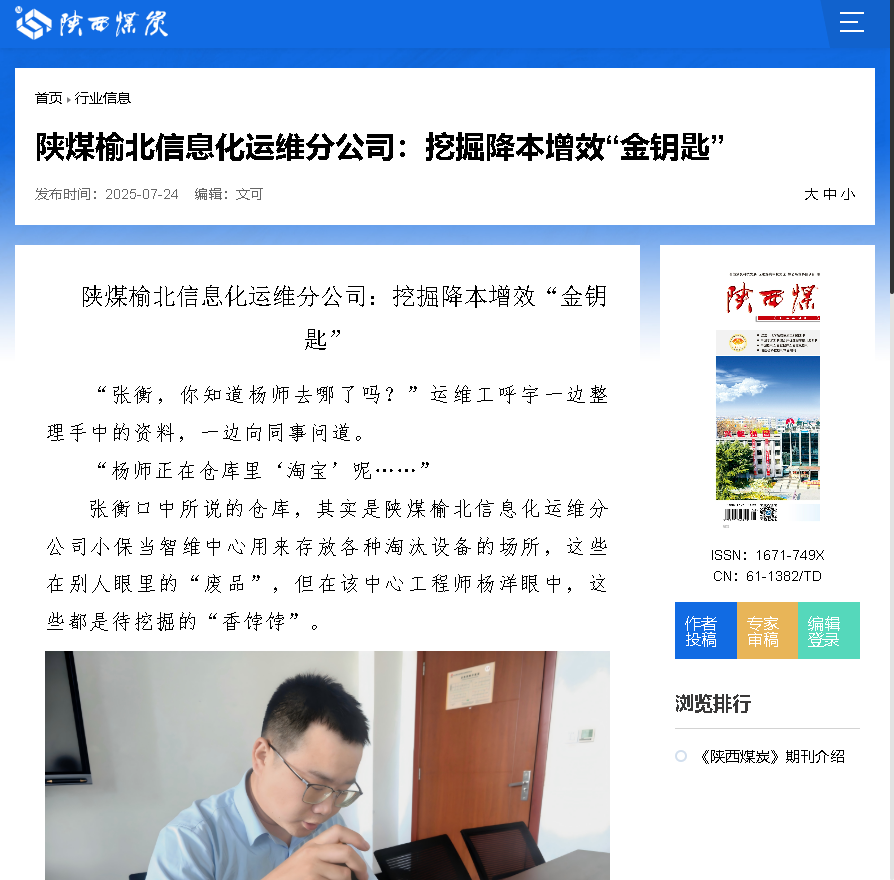Viewport: 894px width, 880px height.
Task: Go to 首页 breadcrumb link
Action: [48, 98]
